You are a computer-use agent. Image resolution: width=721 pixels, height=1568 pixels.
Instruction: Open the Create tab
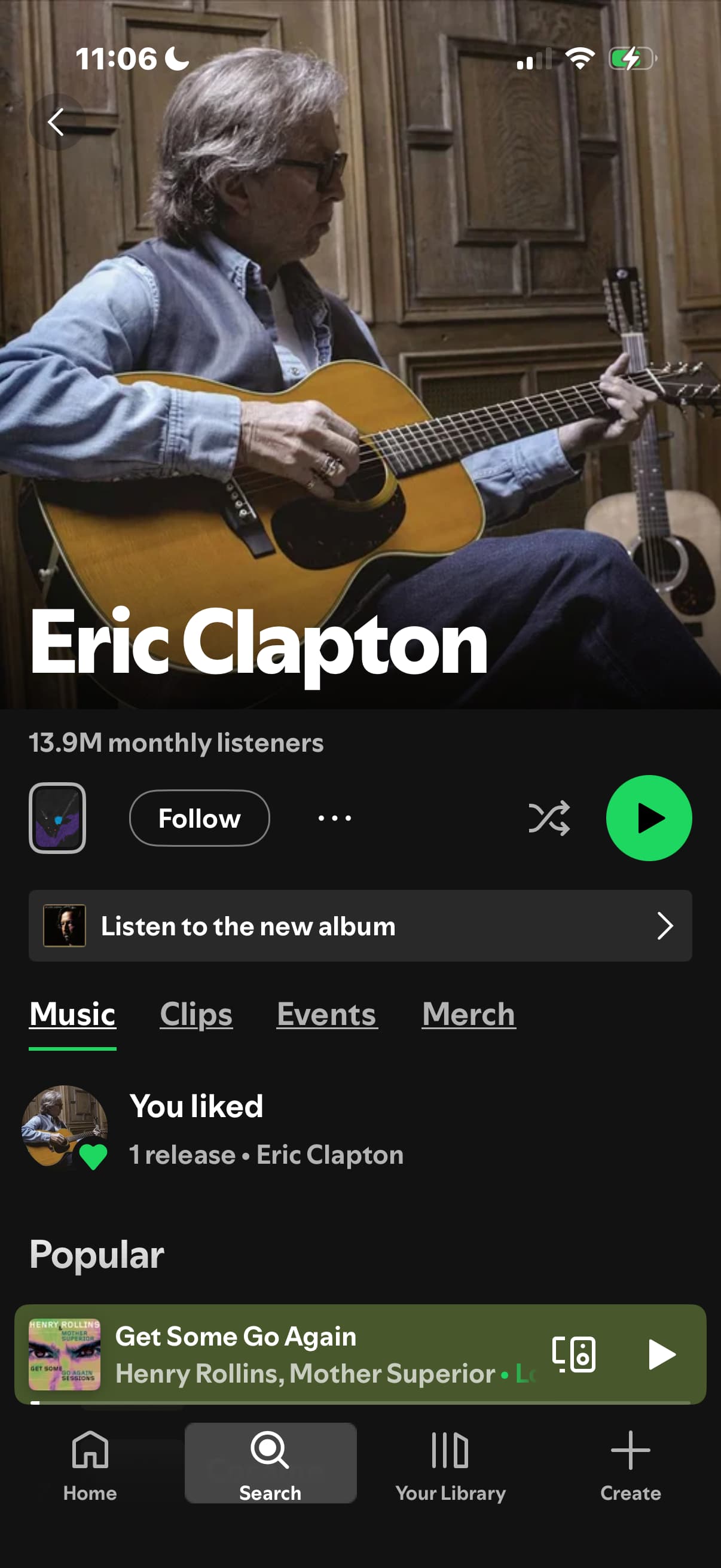click(630, 1464)
